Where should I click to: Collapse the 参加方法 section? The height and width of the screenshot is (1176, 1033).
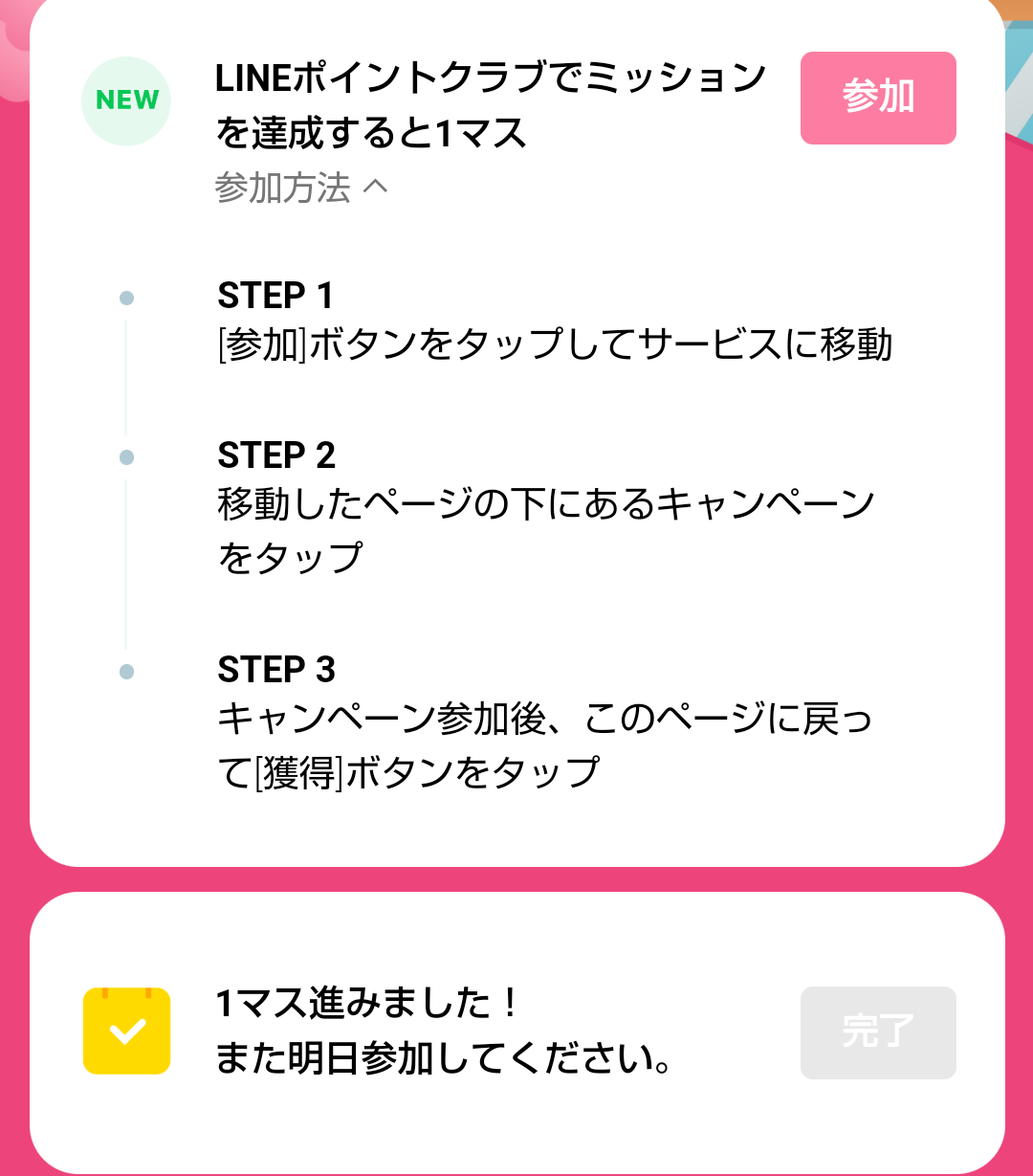click(302, 188)
